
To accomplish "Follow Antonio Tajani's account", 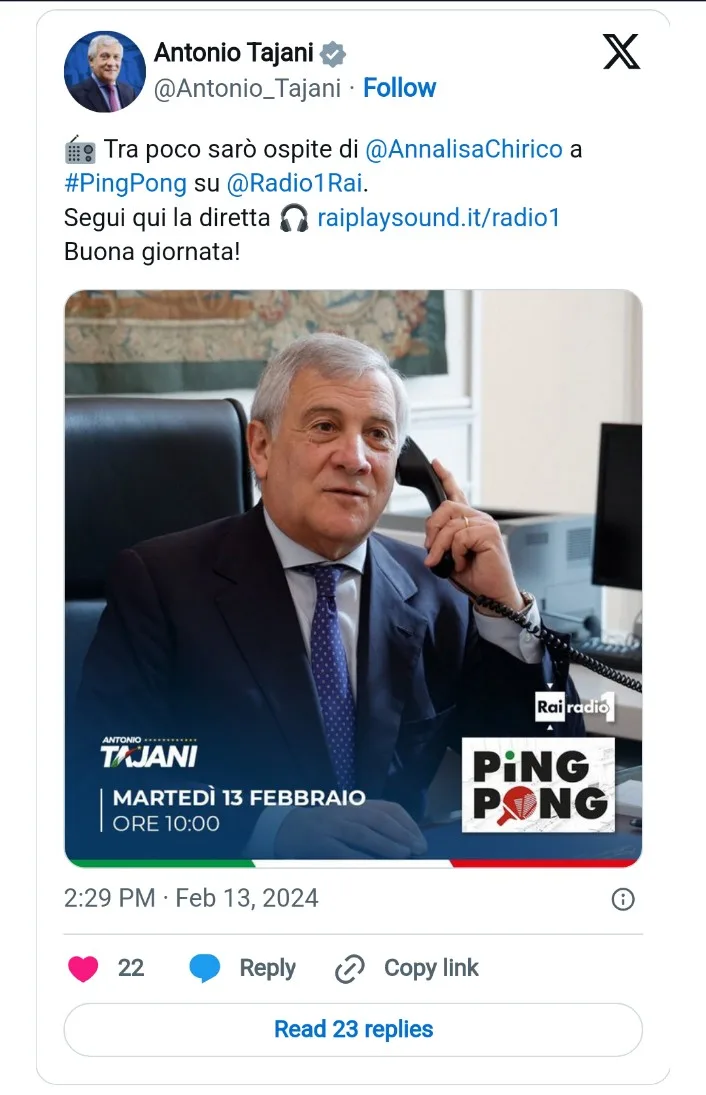I will pyautogui.click(x=399, y=88).
